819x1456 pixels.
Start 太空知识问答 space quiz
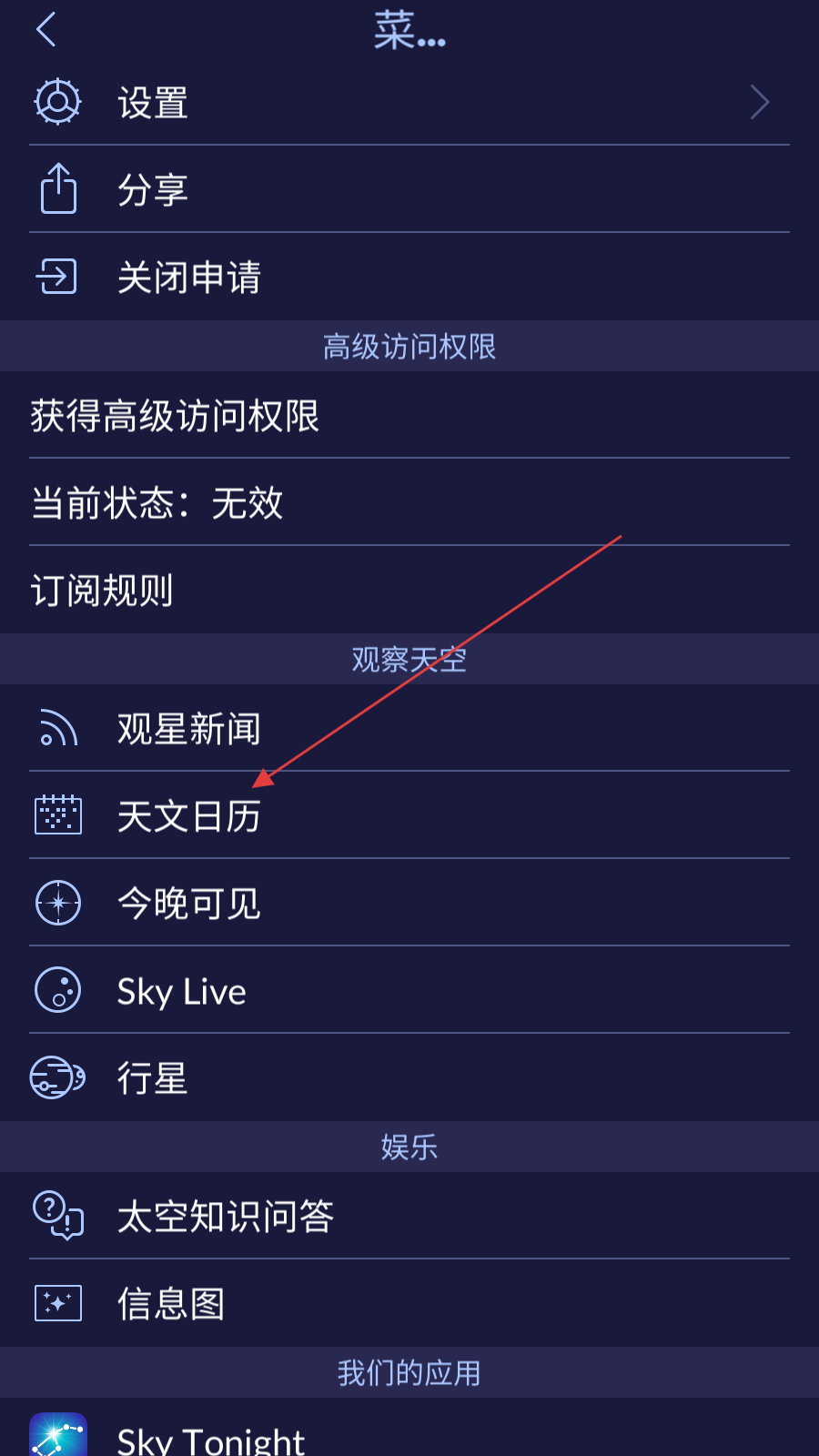click(409, 1217)
